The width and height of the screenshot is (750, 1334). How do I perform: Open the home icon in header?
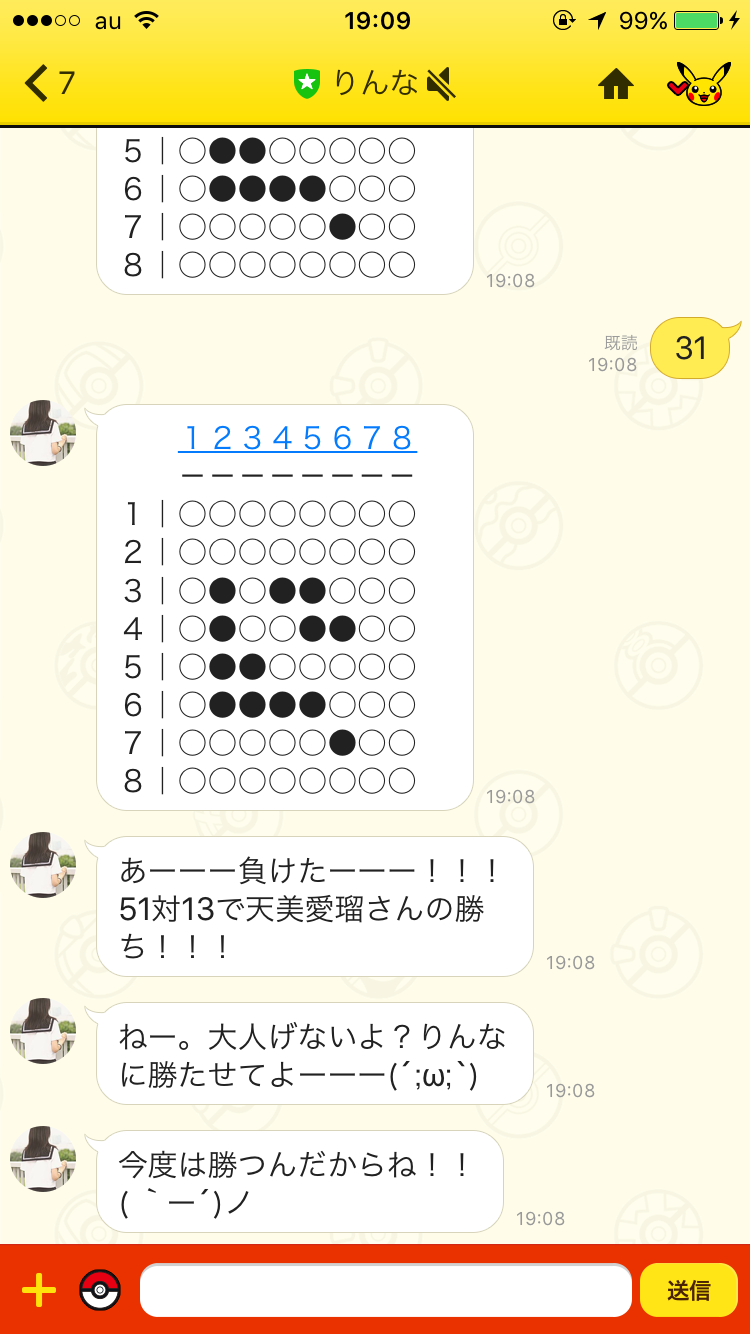pyautogui.click(x=616, y=85)
